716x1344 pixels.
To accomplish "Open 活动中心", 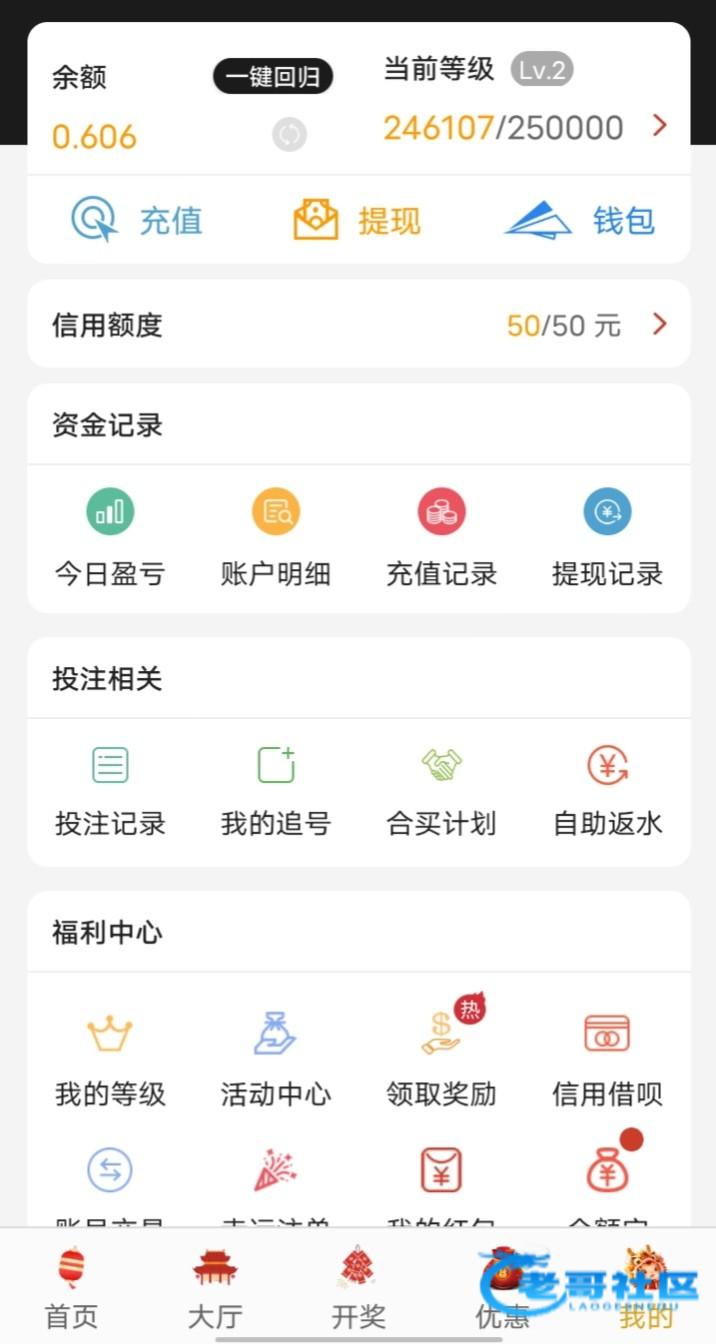I will [275, 1060].
